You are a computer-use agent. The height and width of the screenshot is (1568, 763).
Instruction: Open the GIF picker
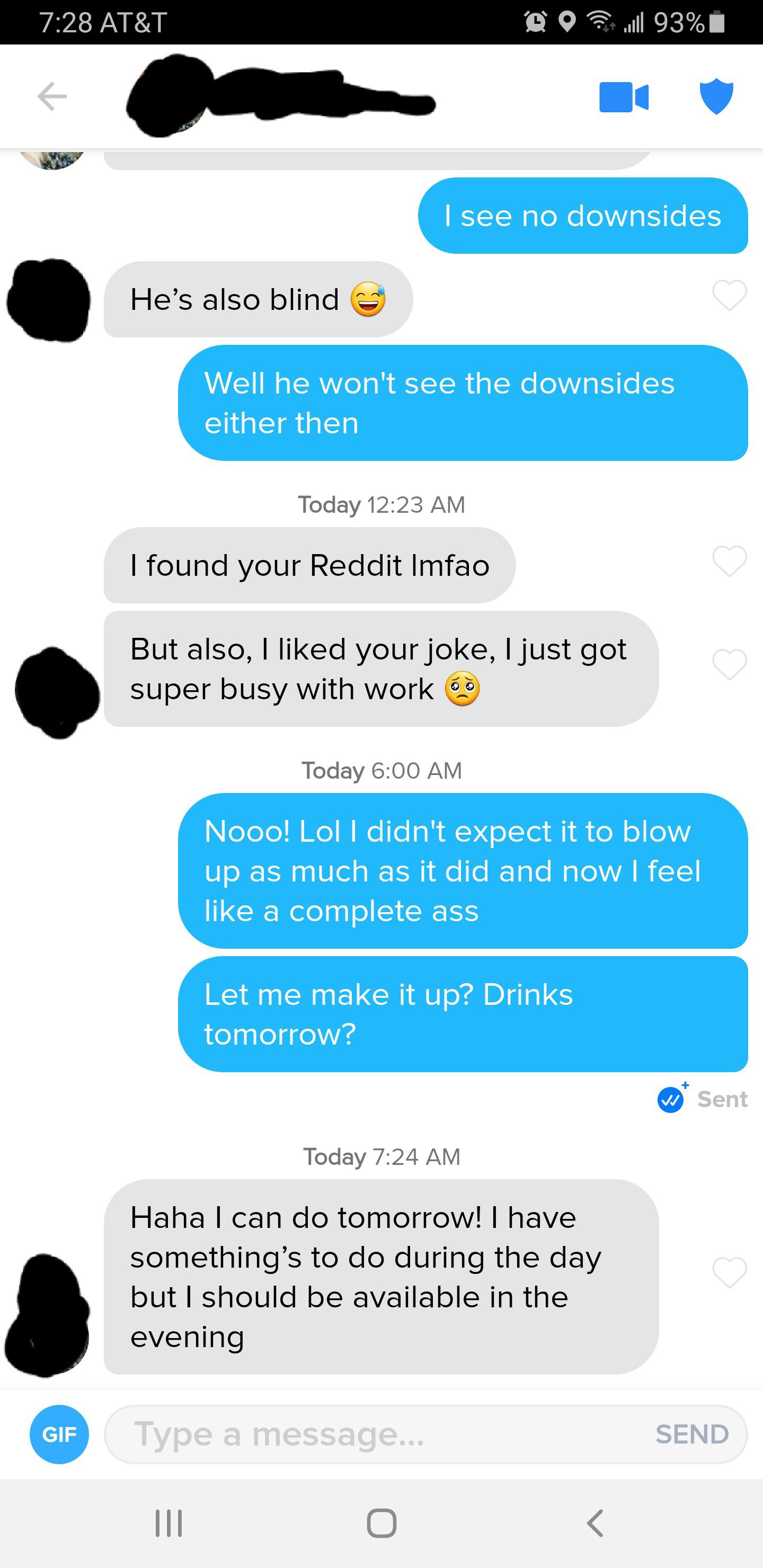coord(59,1434)
